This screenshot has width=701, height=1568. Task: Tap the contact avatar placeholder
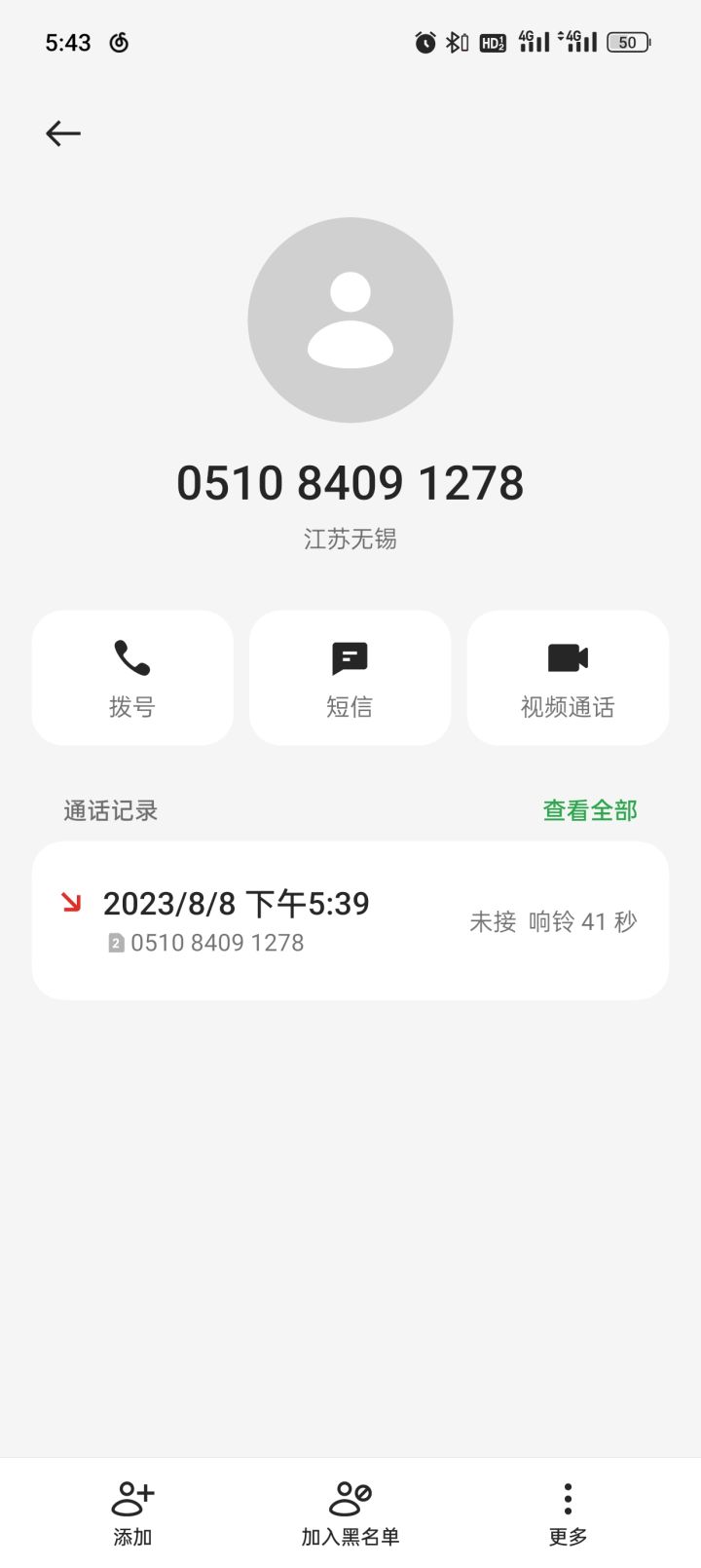[x=350, y=320]
